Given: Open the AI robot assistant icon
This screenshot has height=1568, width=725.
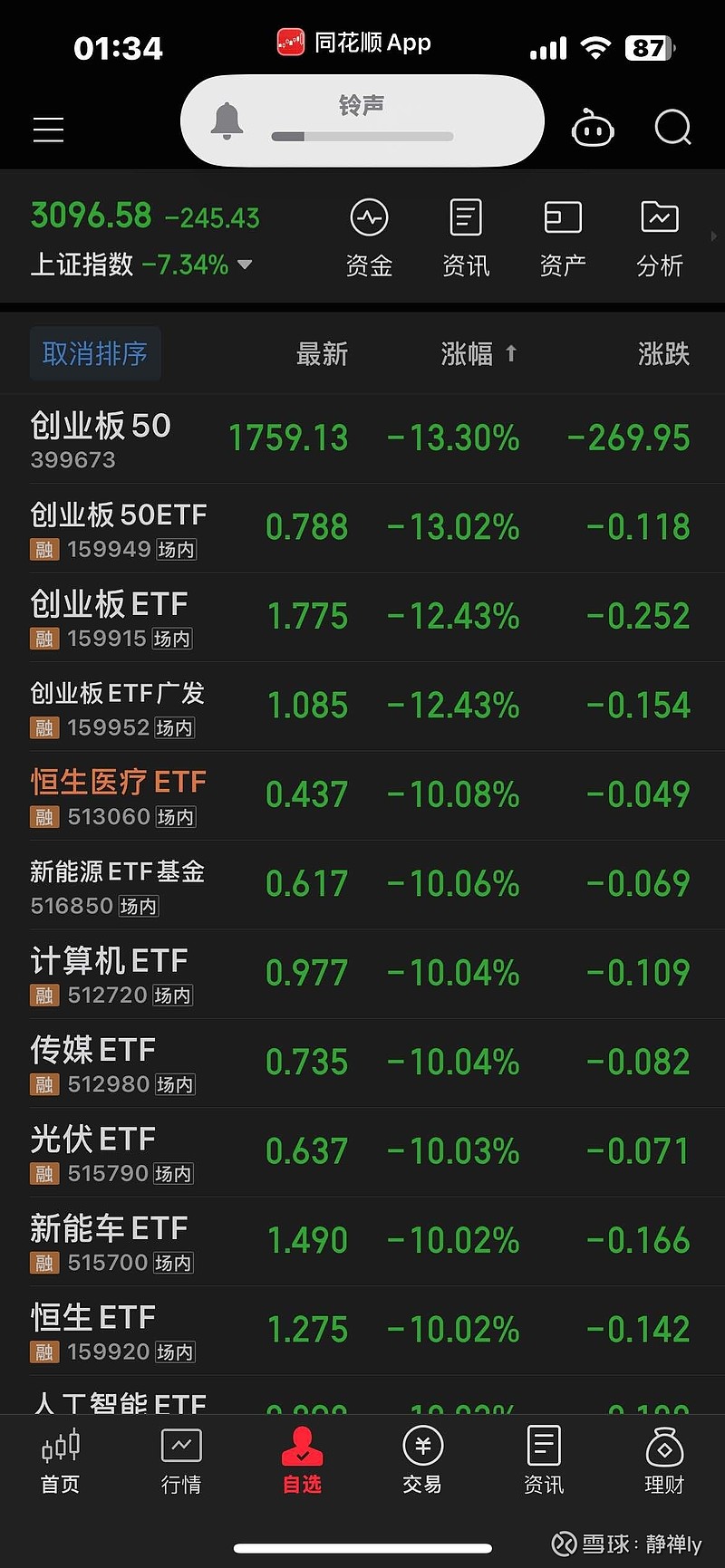Looking at the screenshot, I should 594,129.
